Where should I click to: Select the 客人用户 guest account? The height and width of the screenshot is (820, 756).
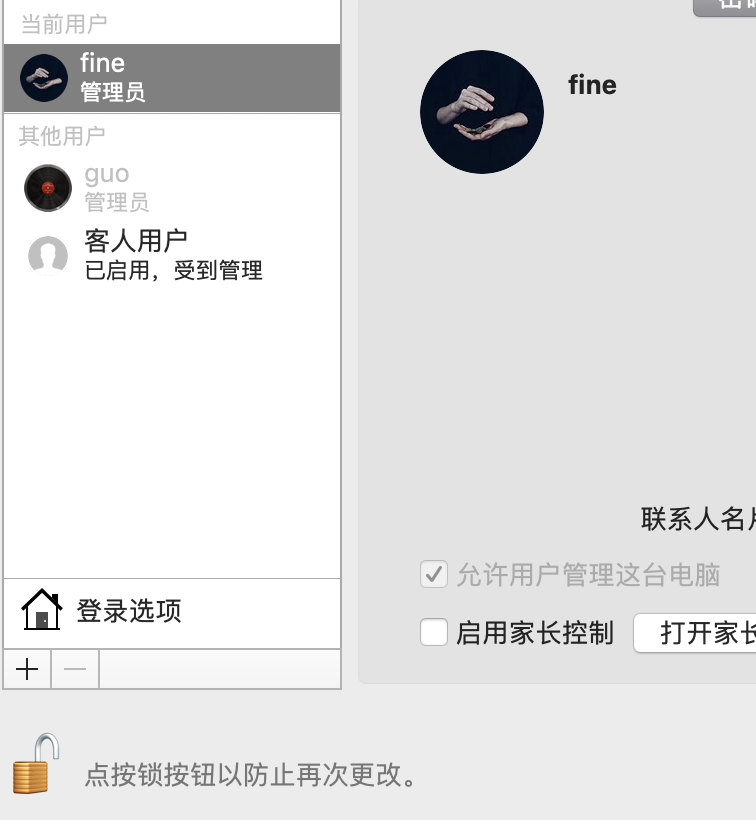[170, 255]
